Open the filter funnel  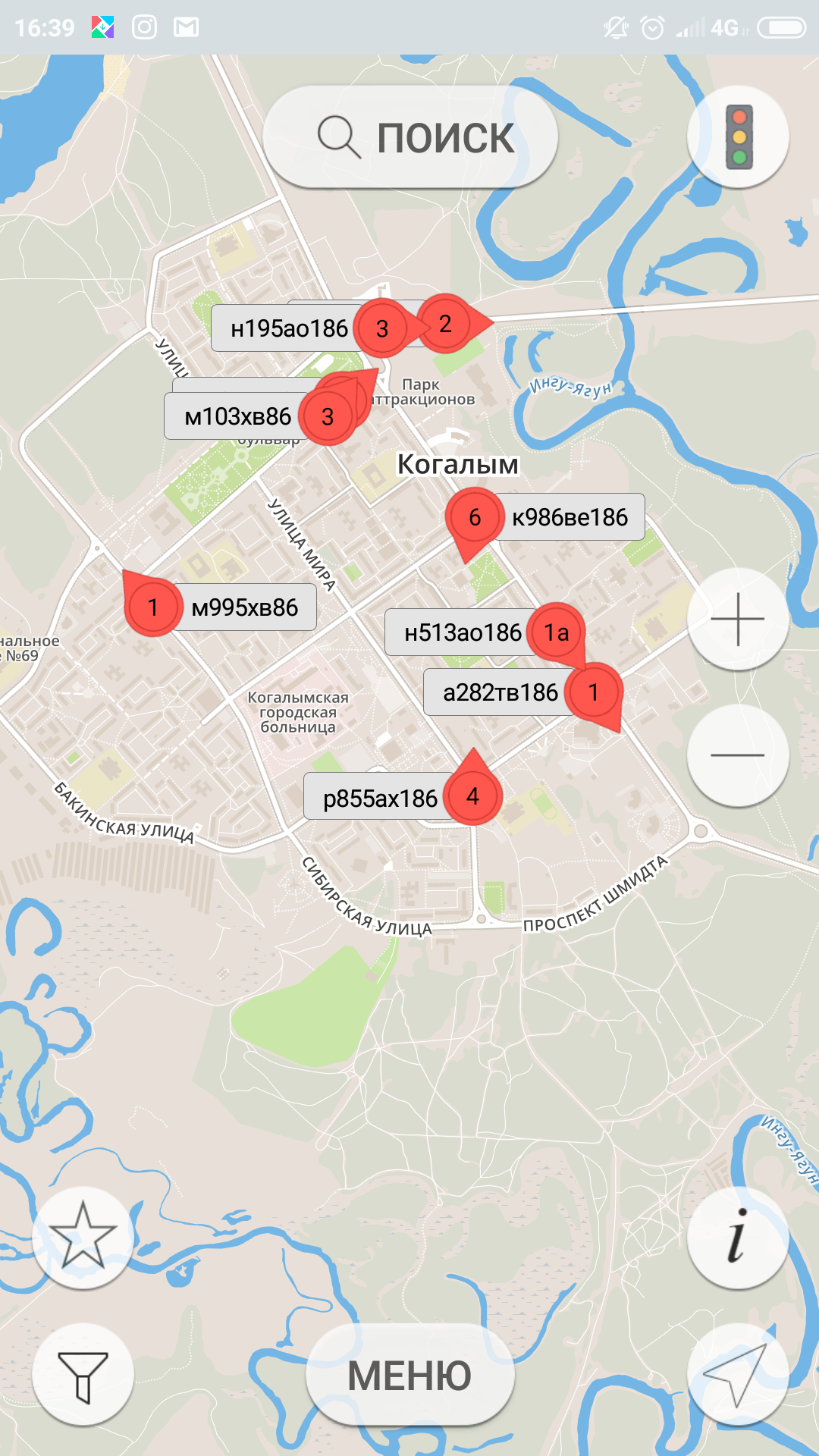coord(83,1375)
